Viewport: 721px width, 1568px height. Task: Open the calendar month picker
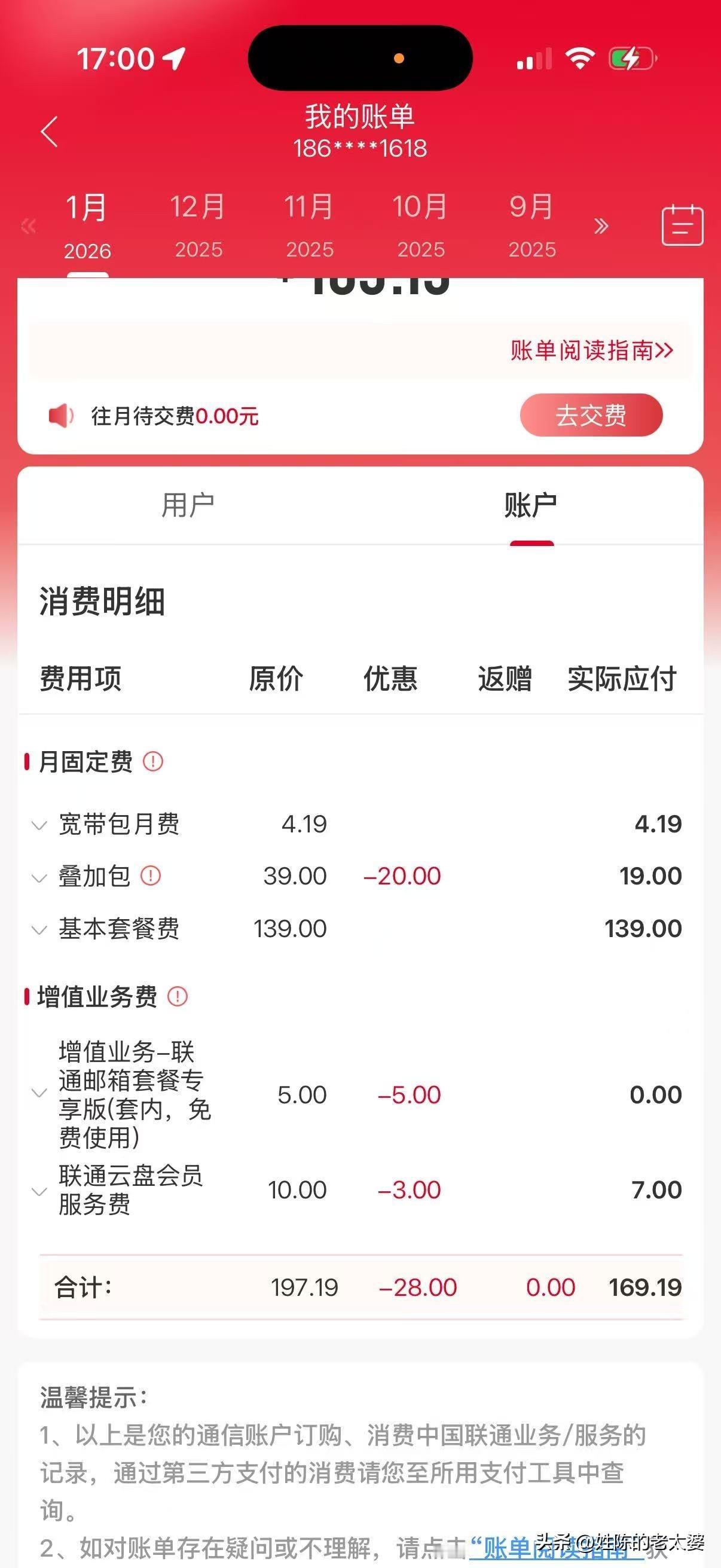coord(682,225)
